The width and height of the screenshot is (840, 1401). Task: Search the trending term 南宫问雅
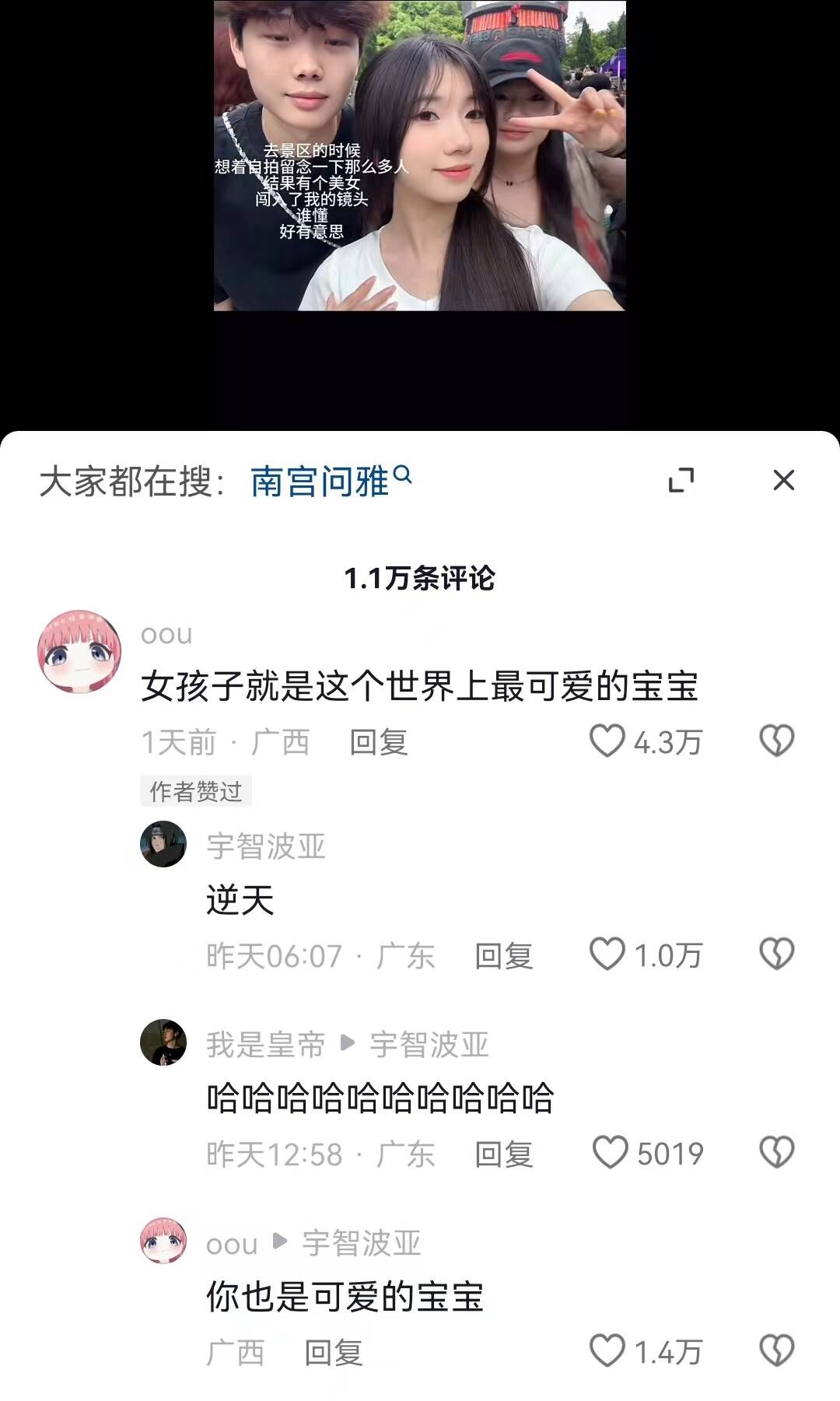330,481
